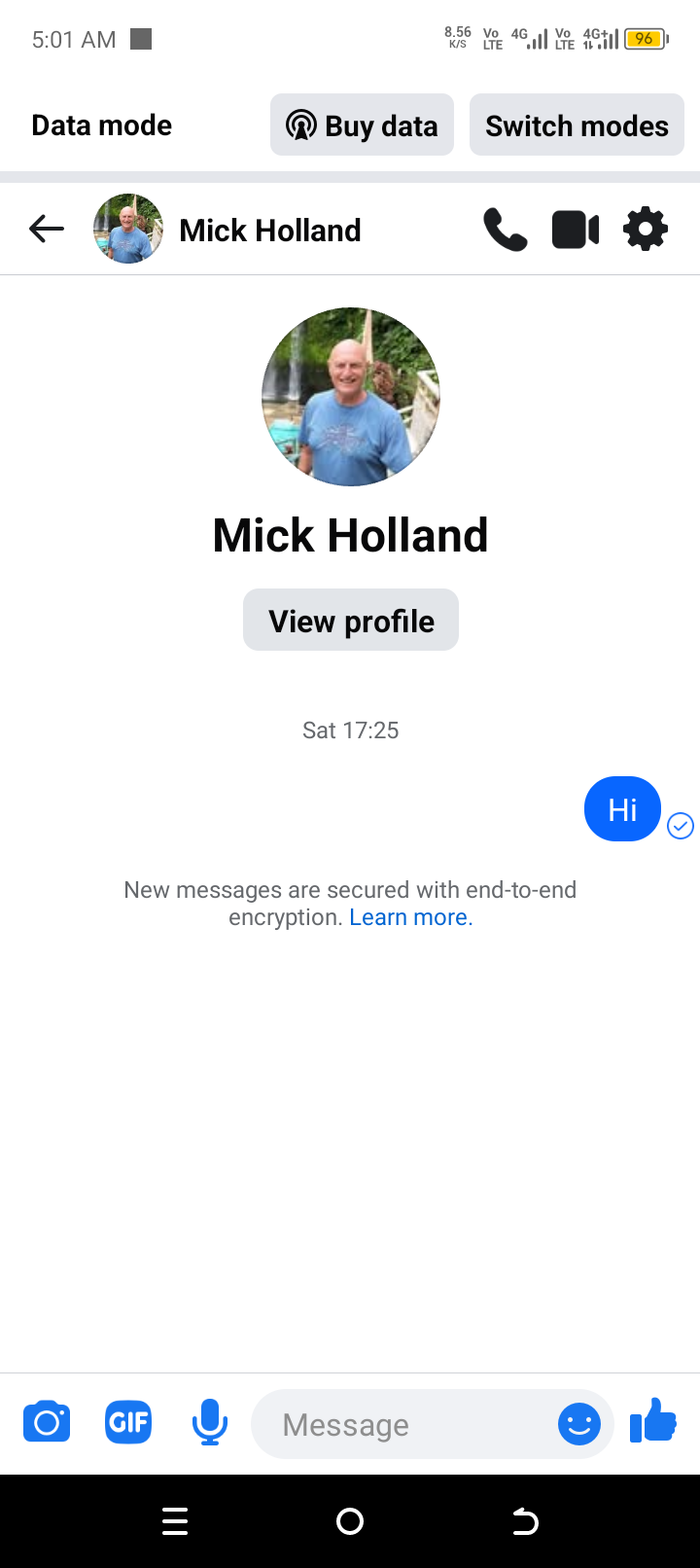Start a video call with Mick Holland
Viewport: 700px width, 1568px height.
pyautogui.click(x=576, y=230)
